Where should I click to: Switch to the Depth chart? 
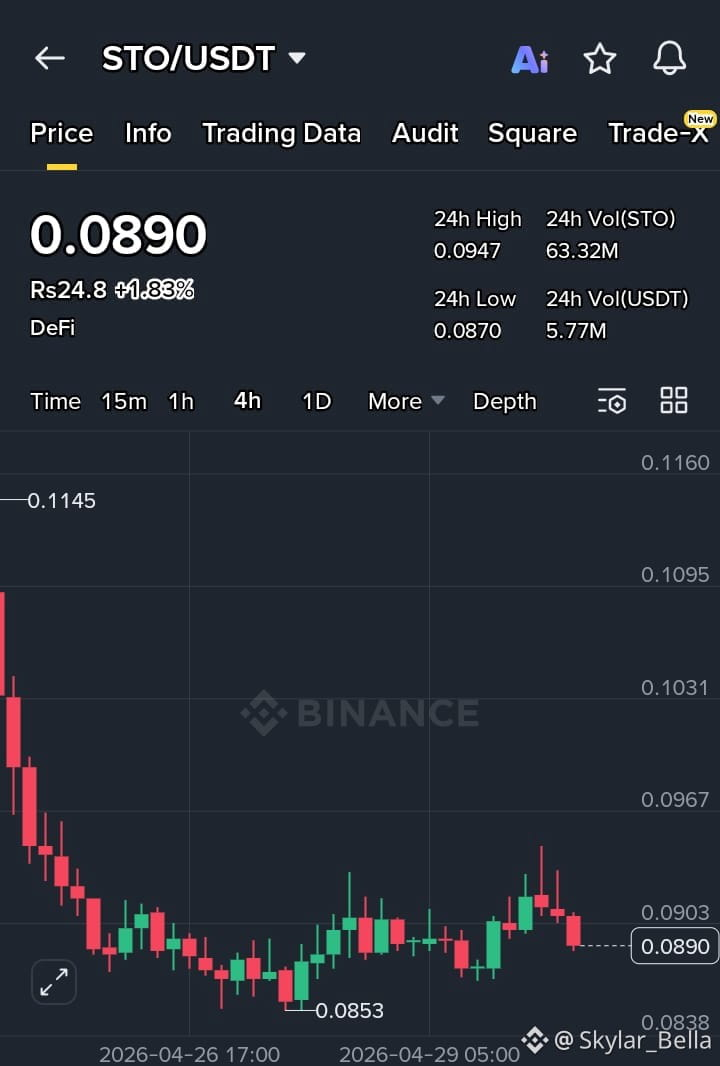pos(504,401)
